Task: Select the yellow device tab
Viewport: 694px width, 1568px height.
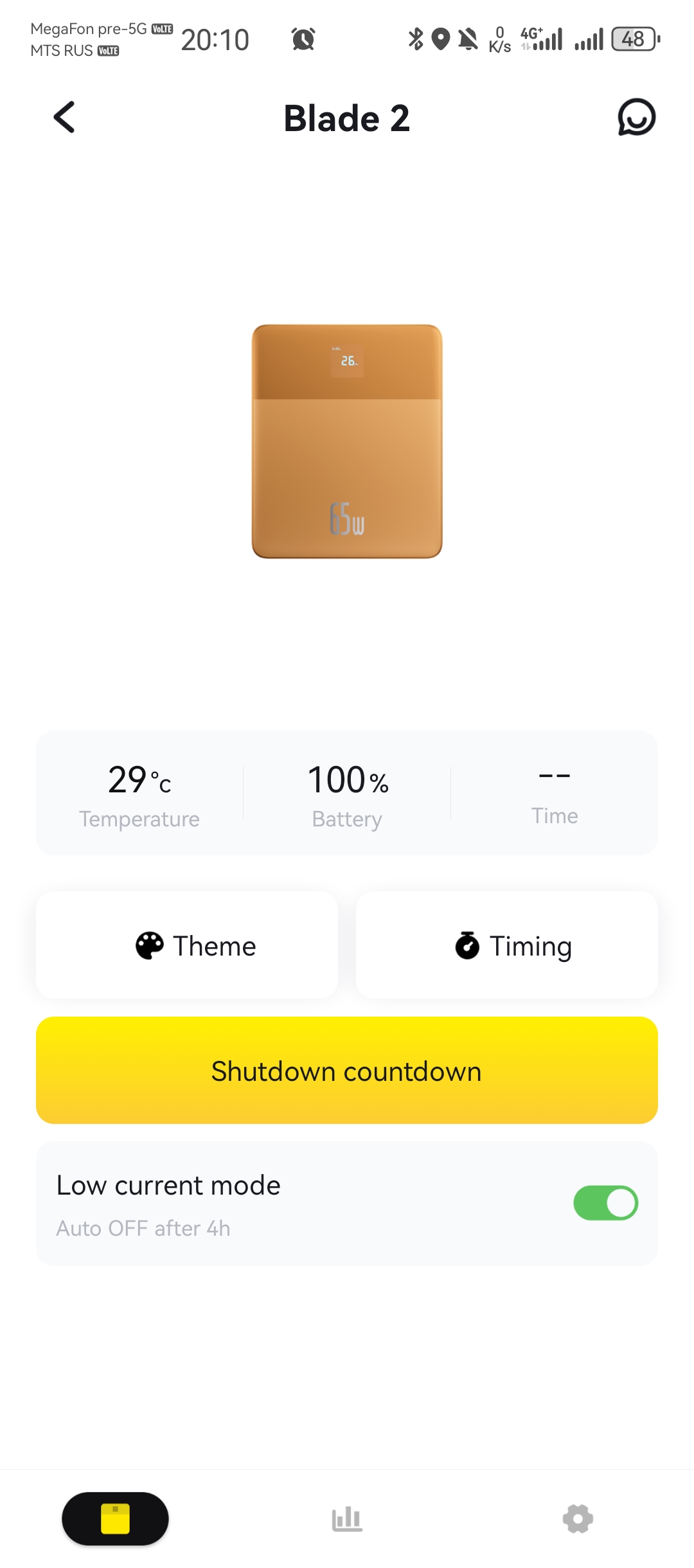Action: pos(116,1519)
